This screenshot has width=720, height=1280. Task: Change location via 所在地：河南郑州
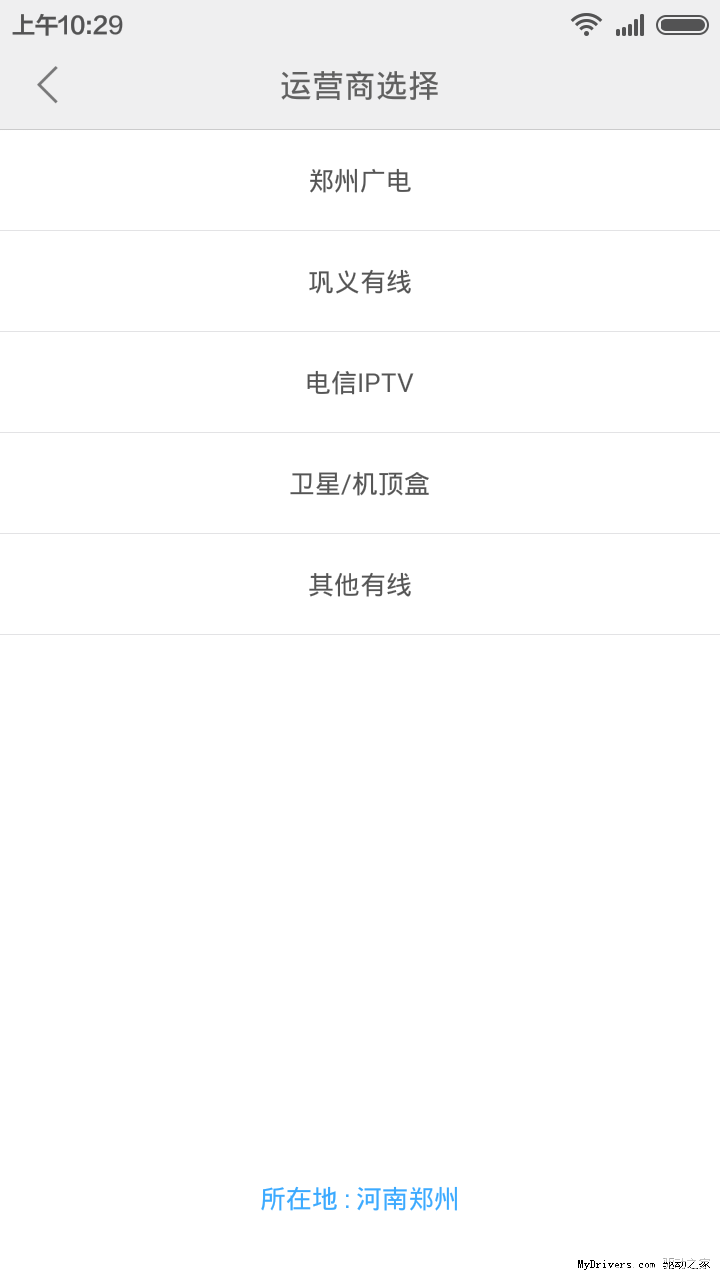tap(360, 1199)
